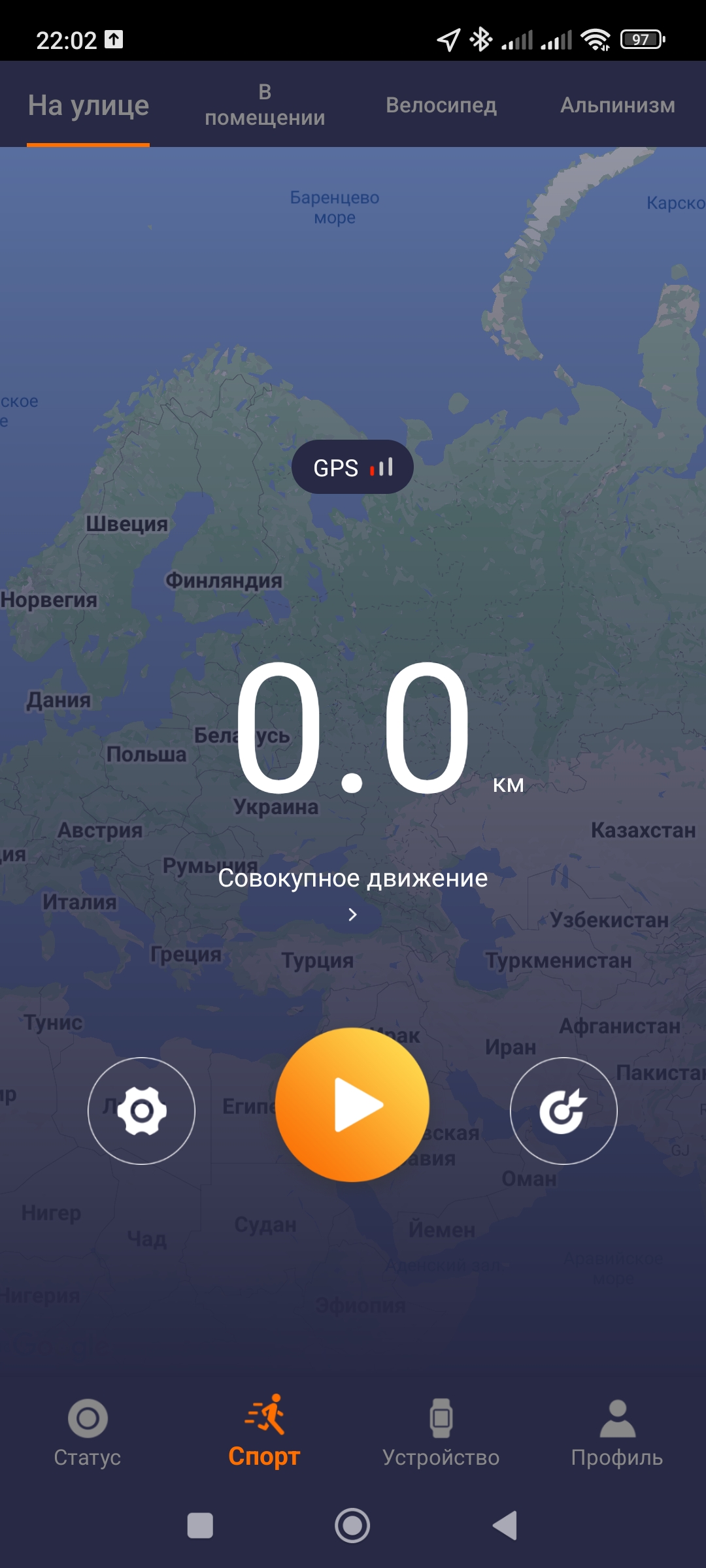Go back using the system back button
The height and width of the screenshot is (1568, 706).
(505, 1526)
